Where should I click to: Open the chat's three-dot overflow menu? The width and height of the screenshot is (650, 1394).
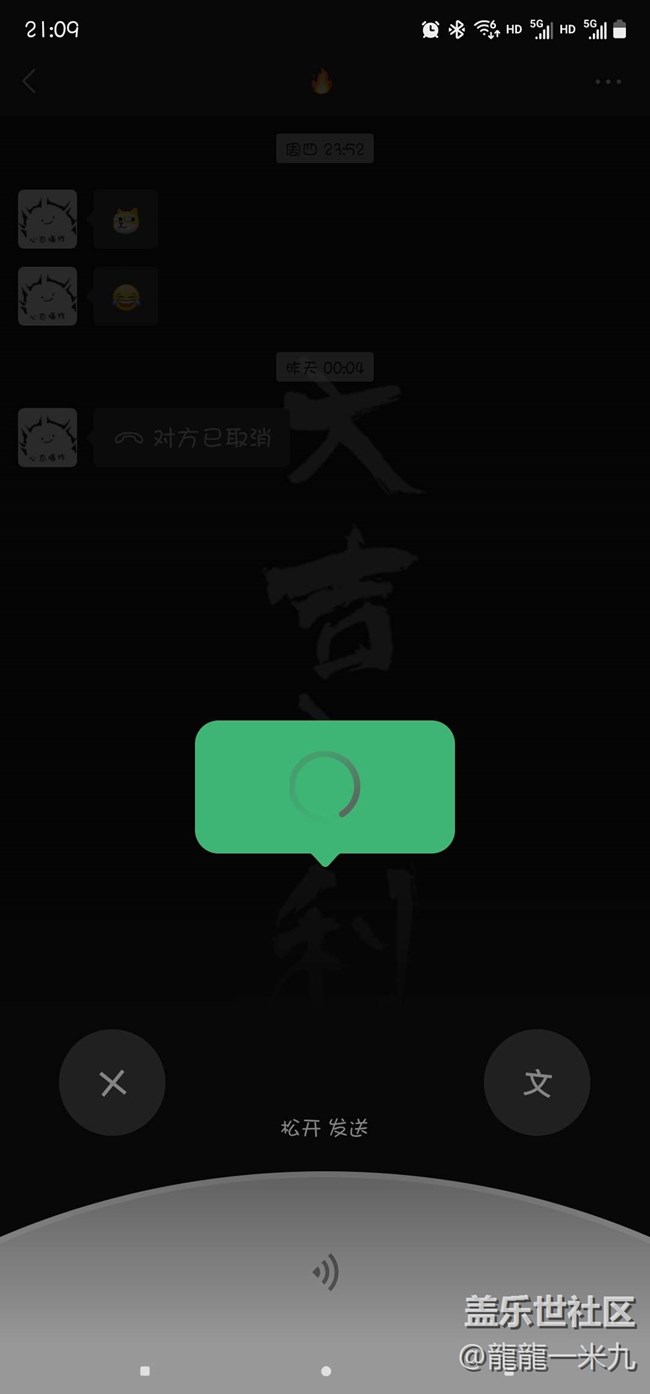coord(608,82)
